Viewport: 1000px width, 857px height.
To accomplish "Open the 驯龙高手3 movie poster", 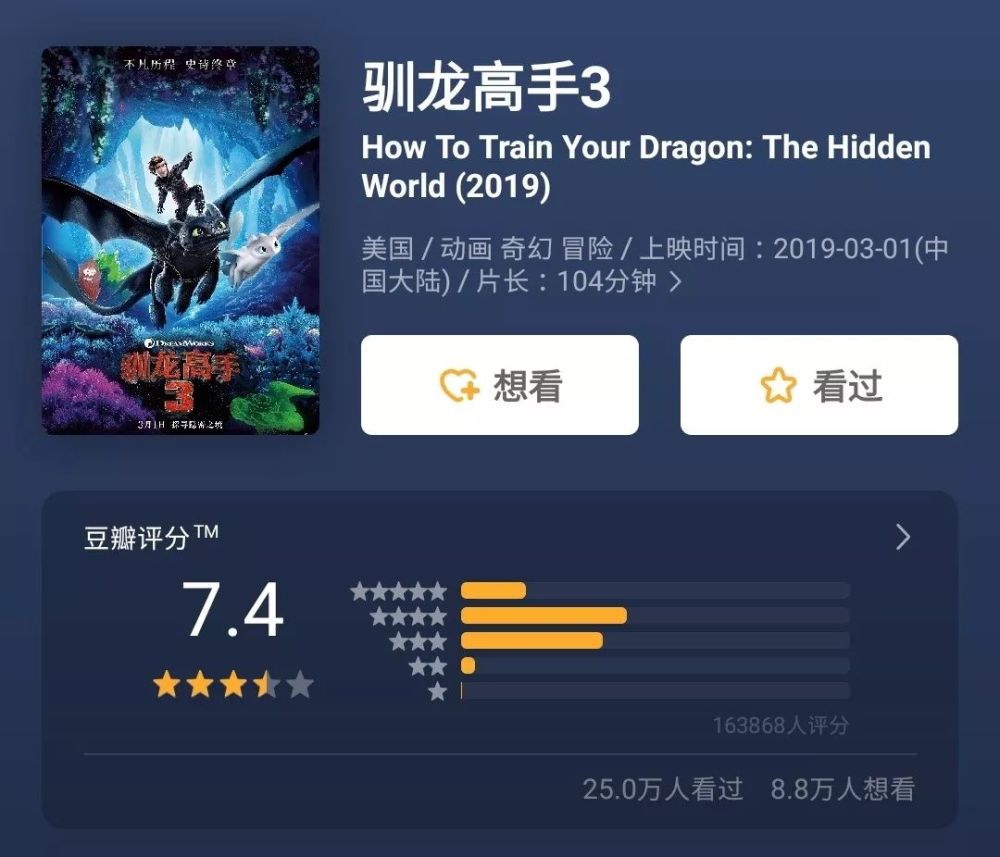I will 180,240.
